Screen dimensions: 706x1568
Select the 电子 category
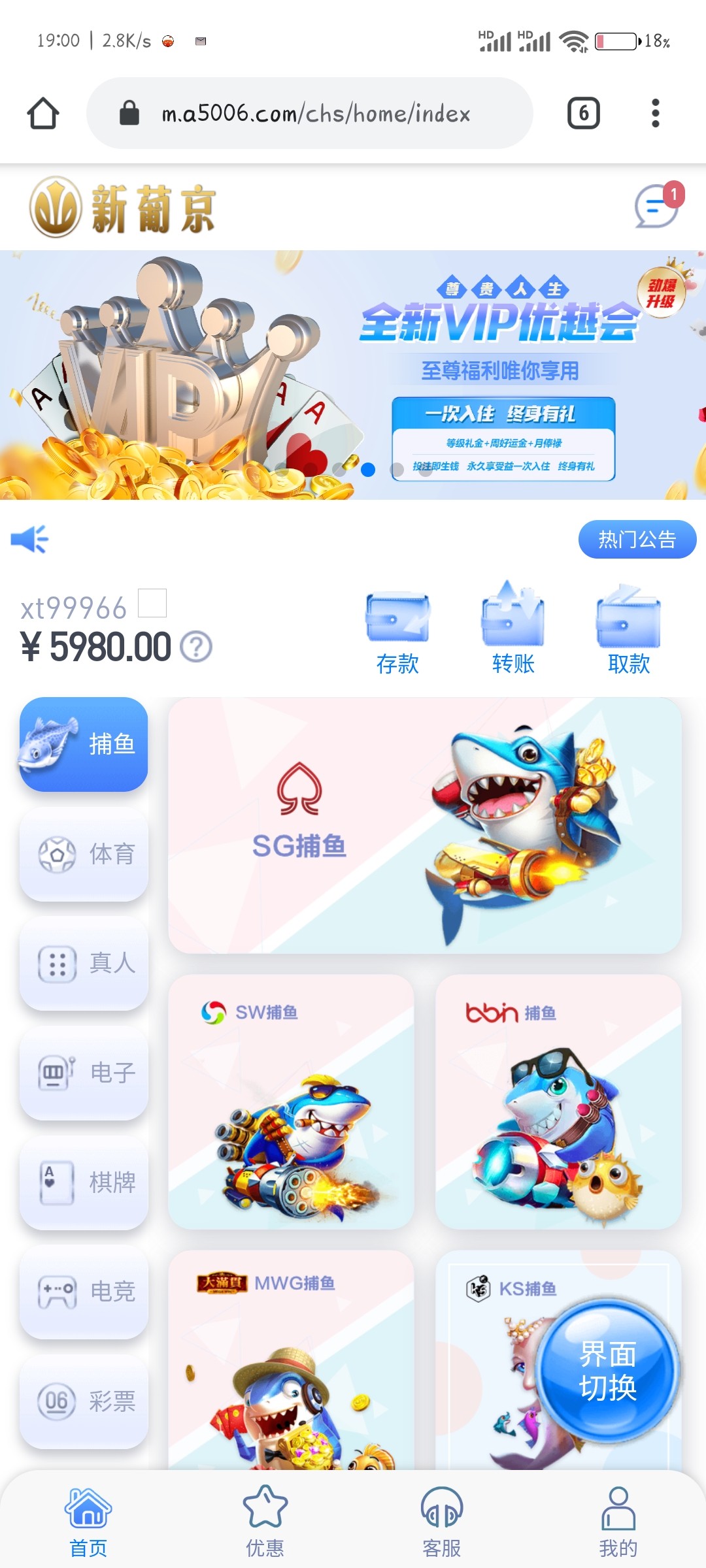pyautogui.click(x=84, y=1073)
